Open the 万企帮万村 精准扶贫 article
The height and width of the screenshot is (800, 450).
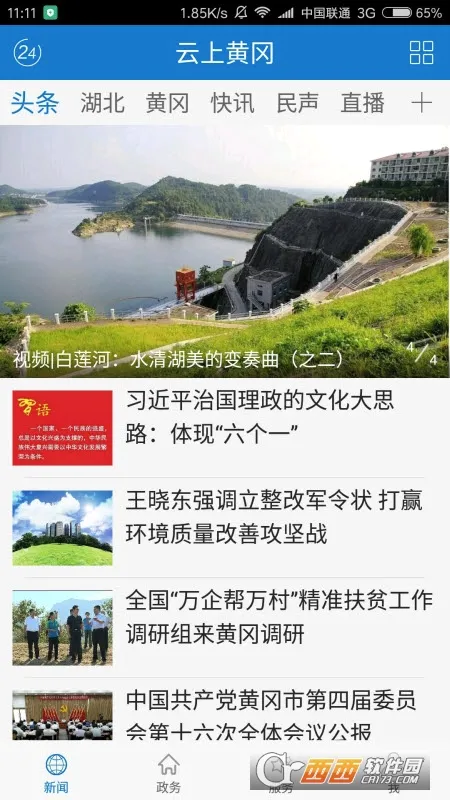pyautogui.click(x=225, y=628)
